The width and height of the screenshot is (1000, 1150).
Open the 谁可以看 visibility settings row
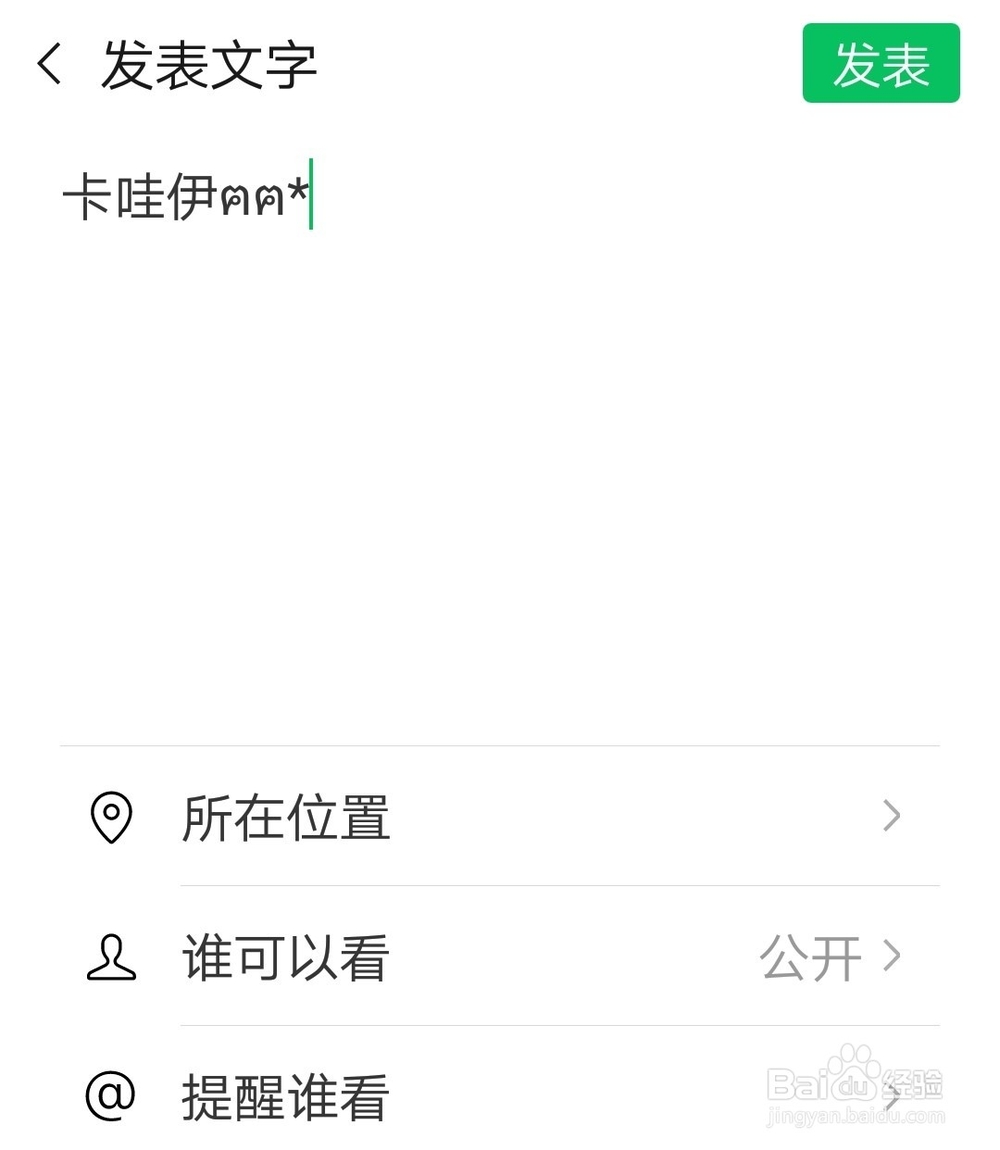point(283,958)
